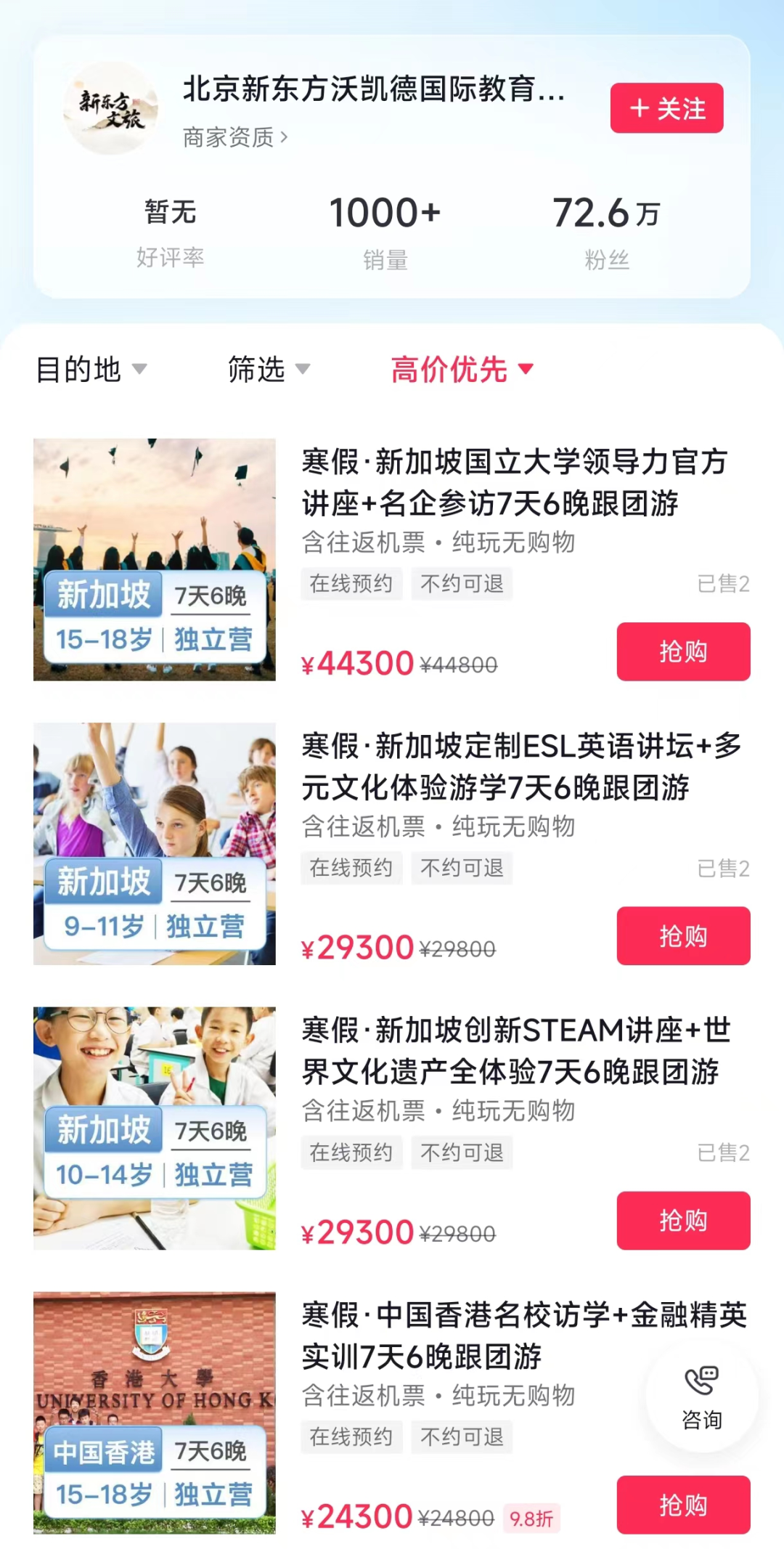The image size is (784, 1549).
Task: Tap 抢购 for the ESL英语讲坛 tour
Action: coord(682,935)
